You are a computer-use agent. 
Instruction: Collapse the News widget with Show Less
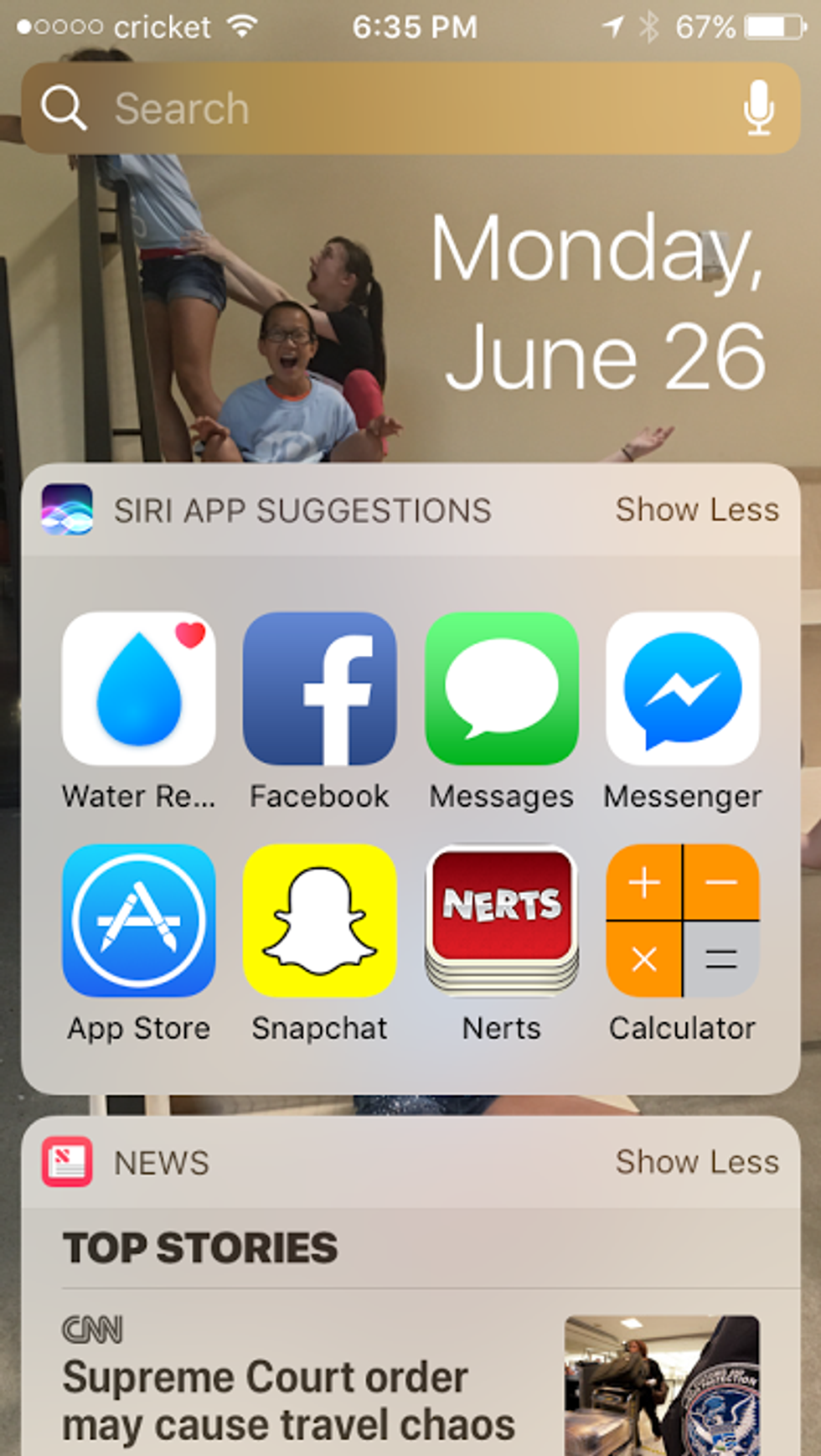697,1162
